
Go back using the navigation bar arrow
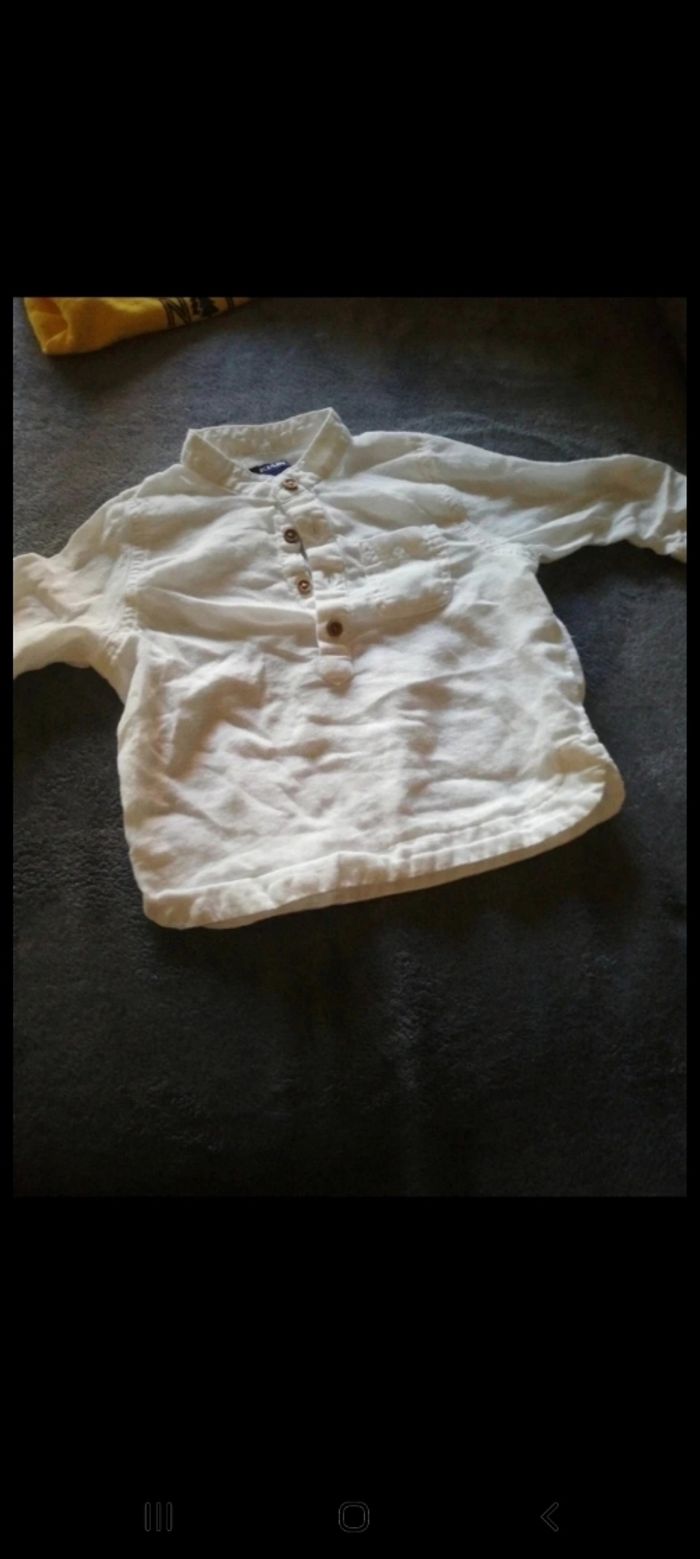[x=549, y=1516]
